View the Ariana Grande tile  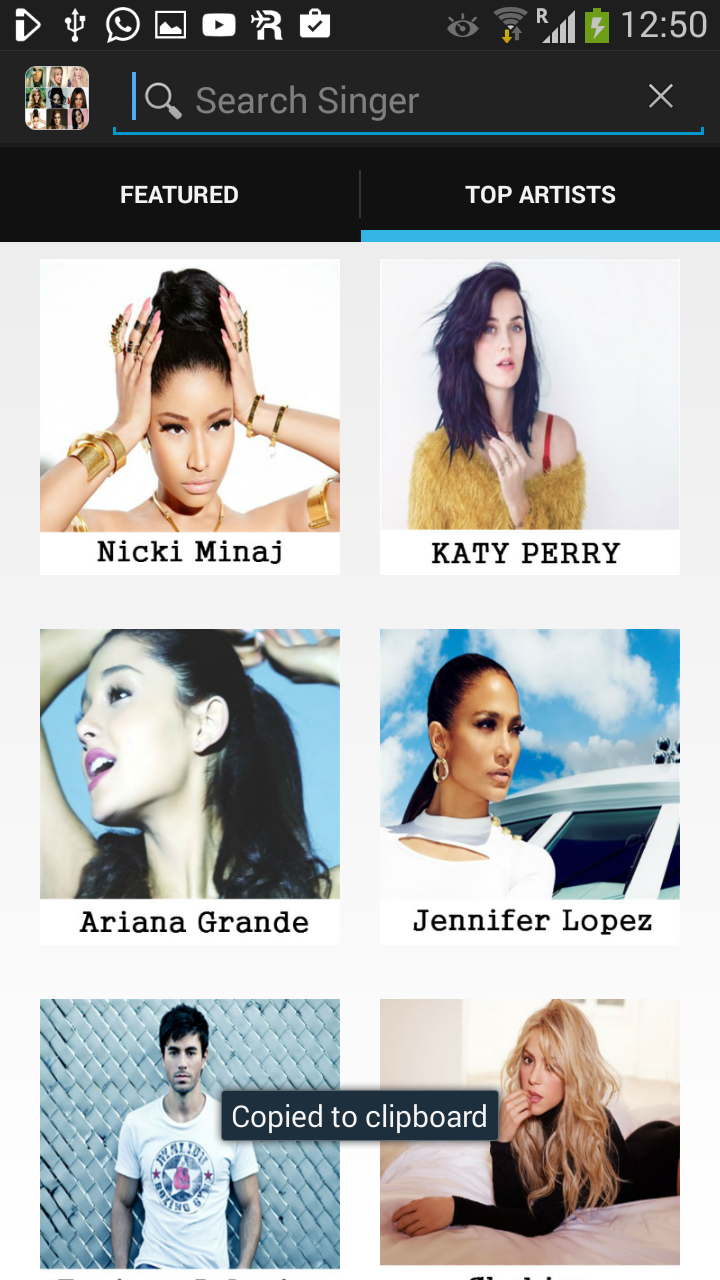[190, 785]
